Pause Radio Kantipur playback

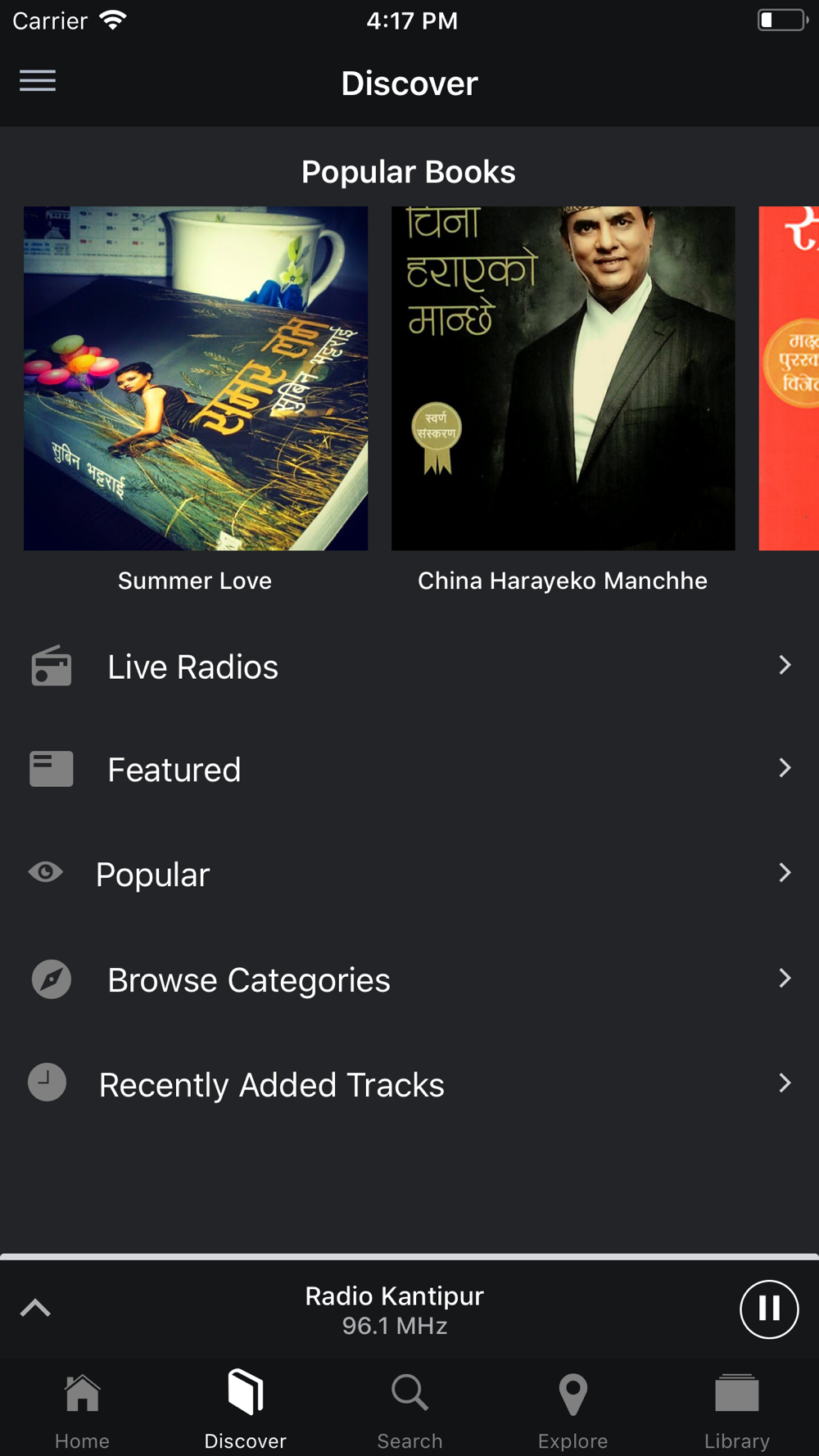769,1309
